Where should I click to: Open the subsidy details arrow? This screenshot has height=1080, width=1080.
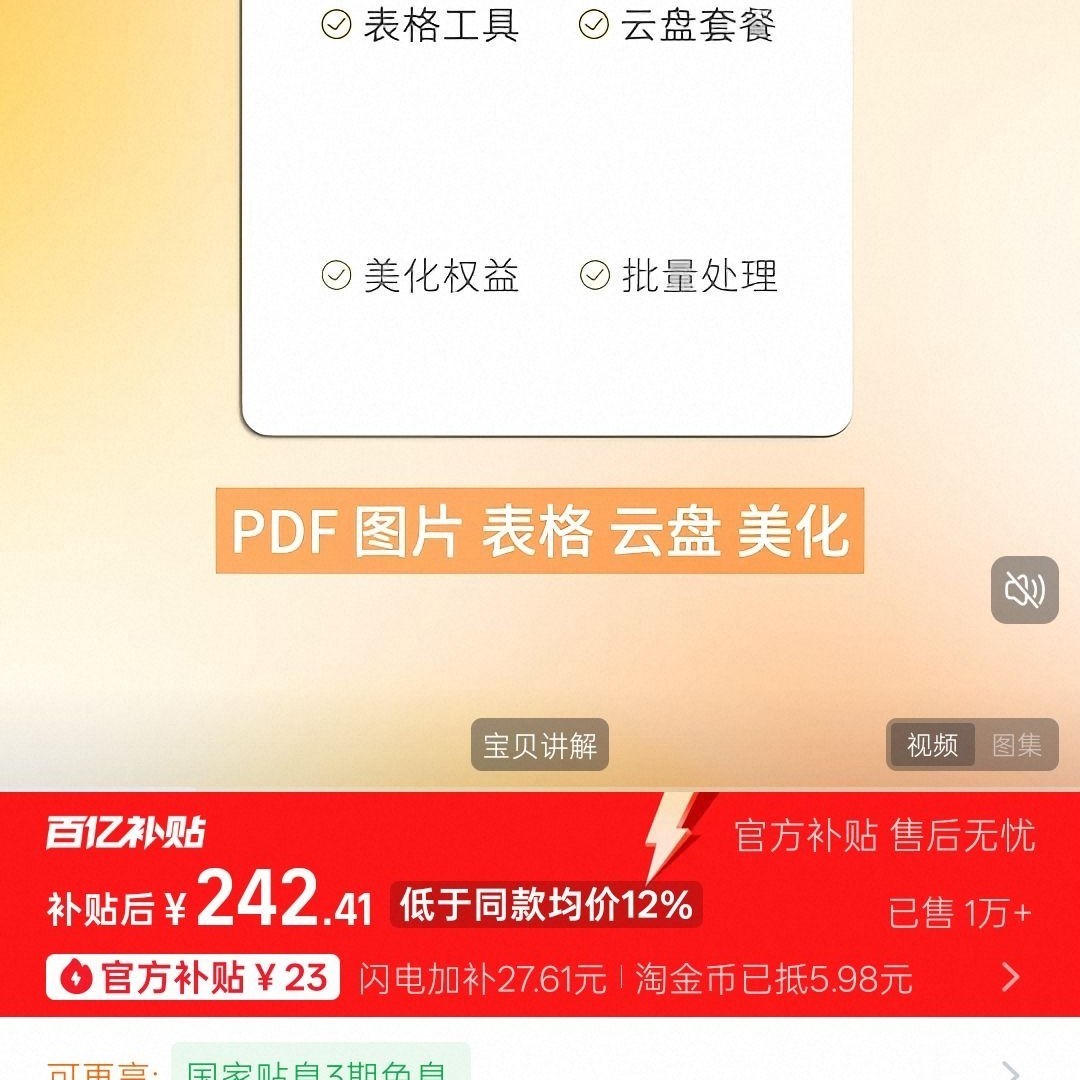(x=1011, y=977)
